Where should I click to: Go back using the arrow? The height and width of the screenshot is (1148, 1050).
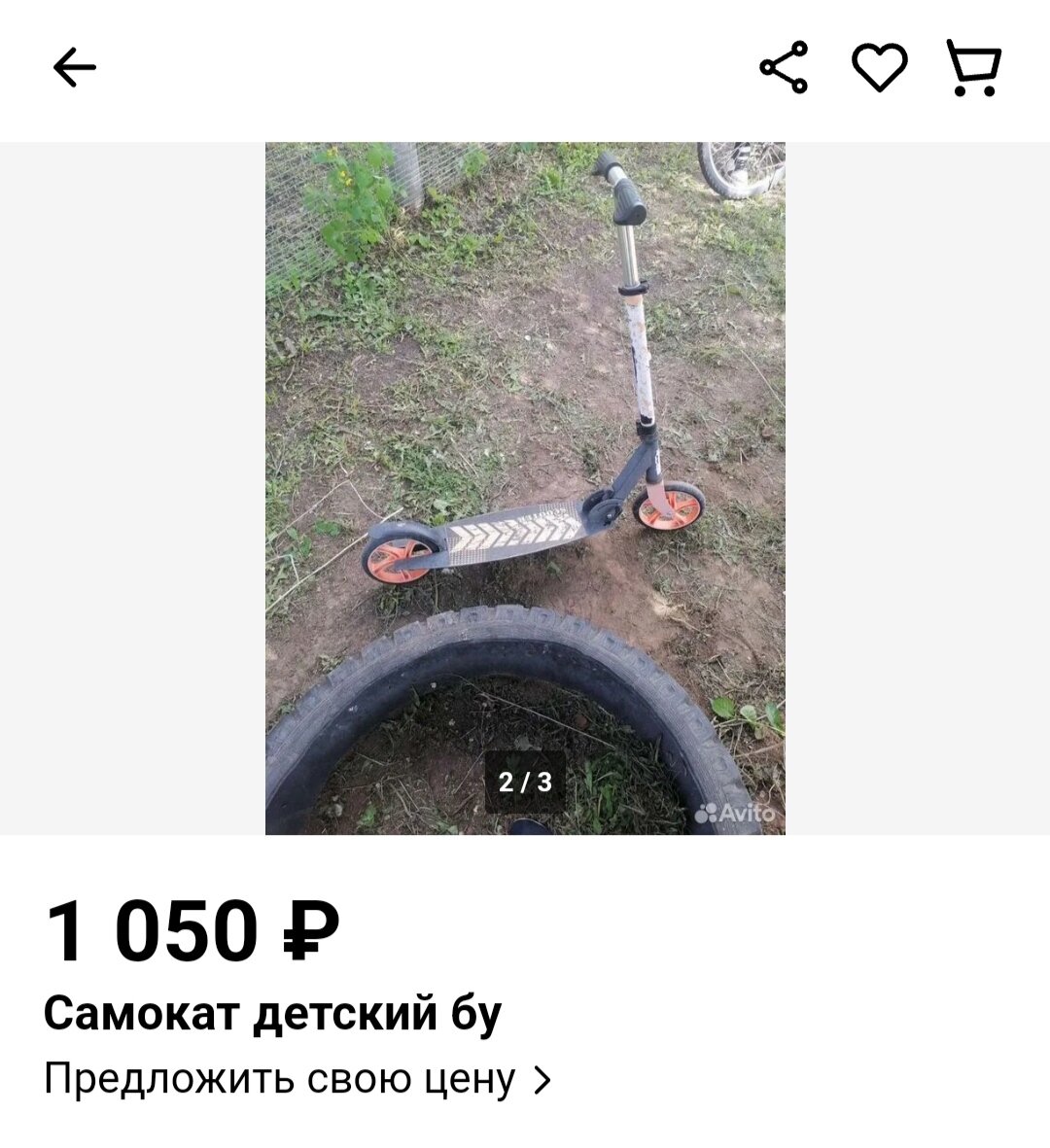(x=74, y=68)
